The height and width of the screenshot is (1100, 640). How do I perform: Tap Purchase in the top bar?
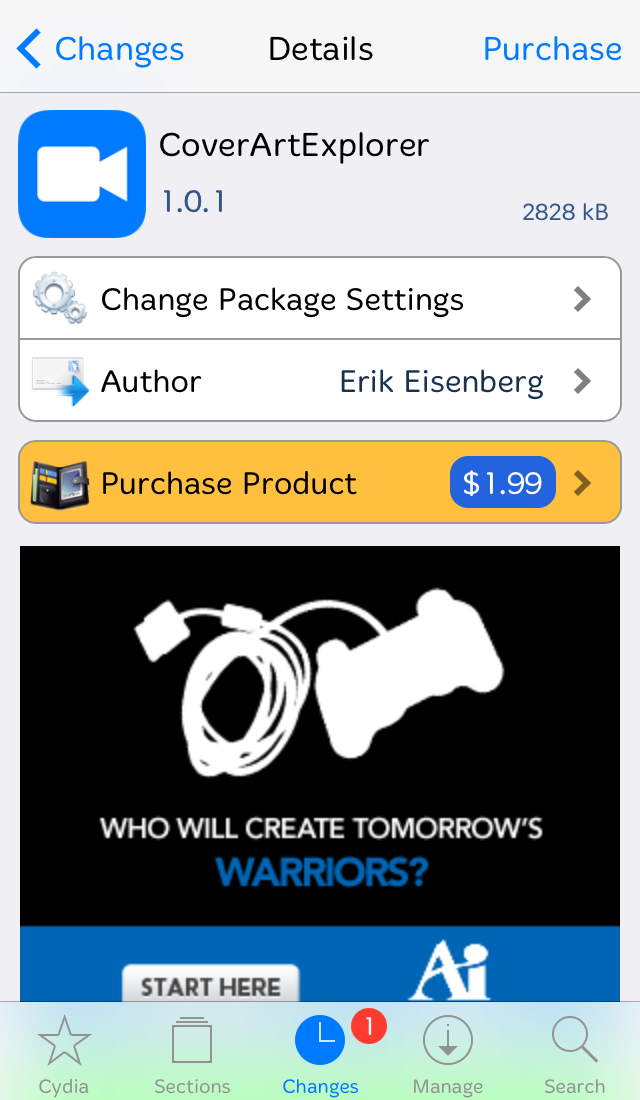(x=552, y=49)
